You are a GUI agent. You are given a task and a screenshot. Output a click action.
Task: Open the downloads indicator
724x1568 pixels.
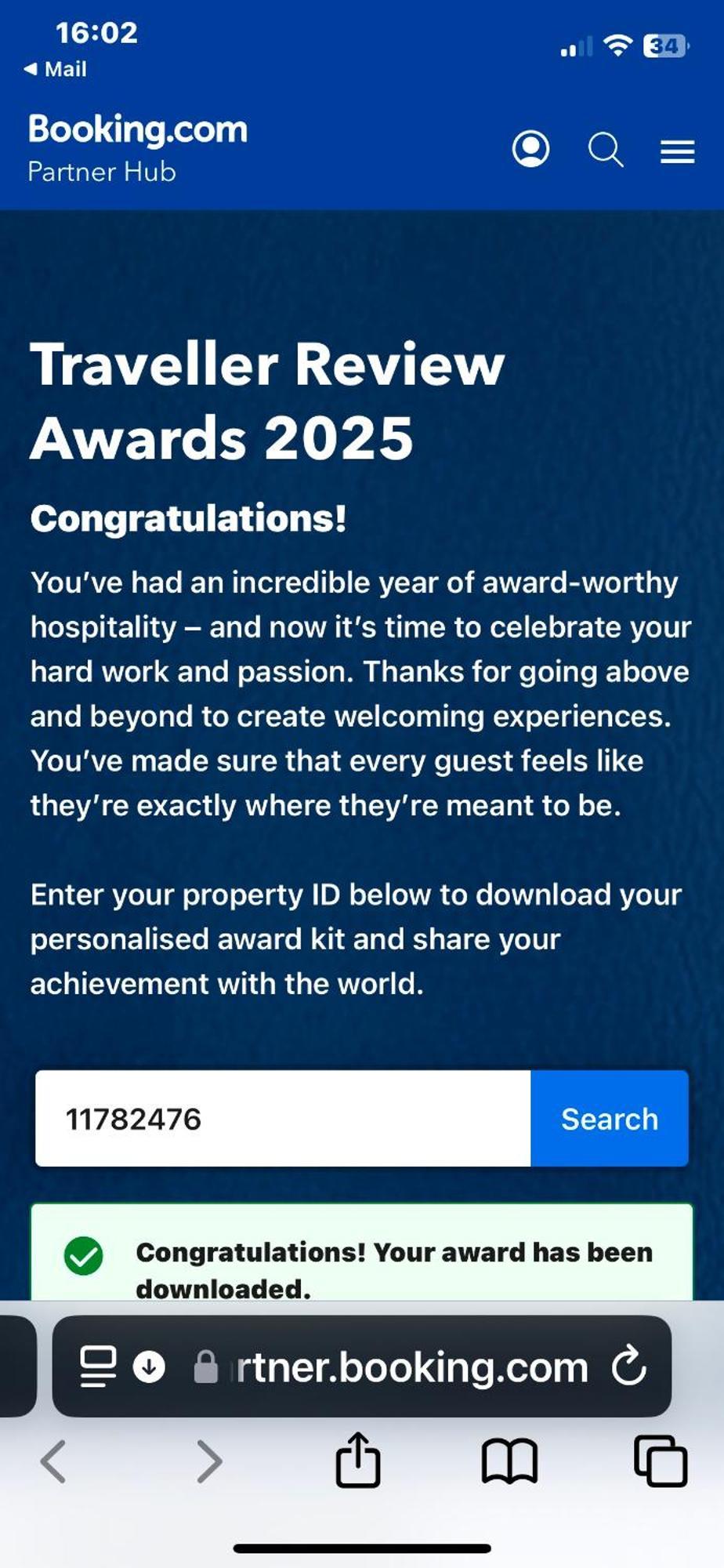click(149, 1367)
